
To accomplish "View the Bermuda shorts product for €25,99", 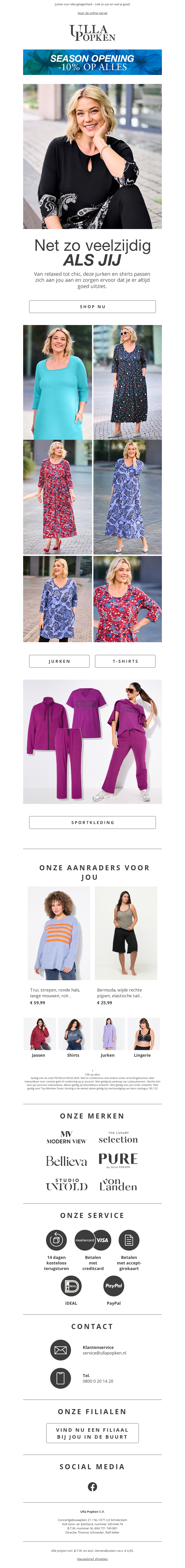I will click(x=126, y=933).
